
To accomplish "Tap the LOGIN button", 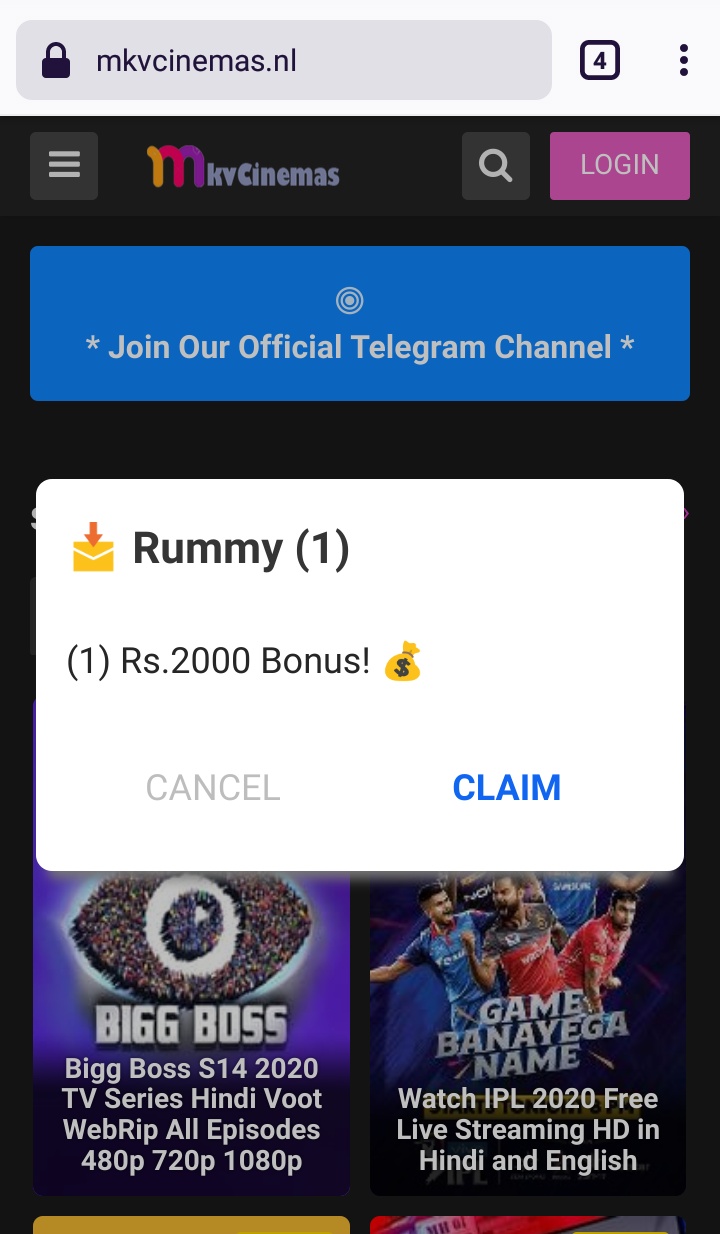I will pyautogui.click(x=619, y=165).
